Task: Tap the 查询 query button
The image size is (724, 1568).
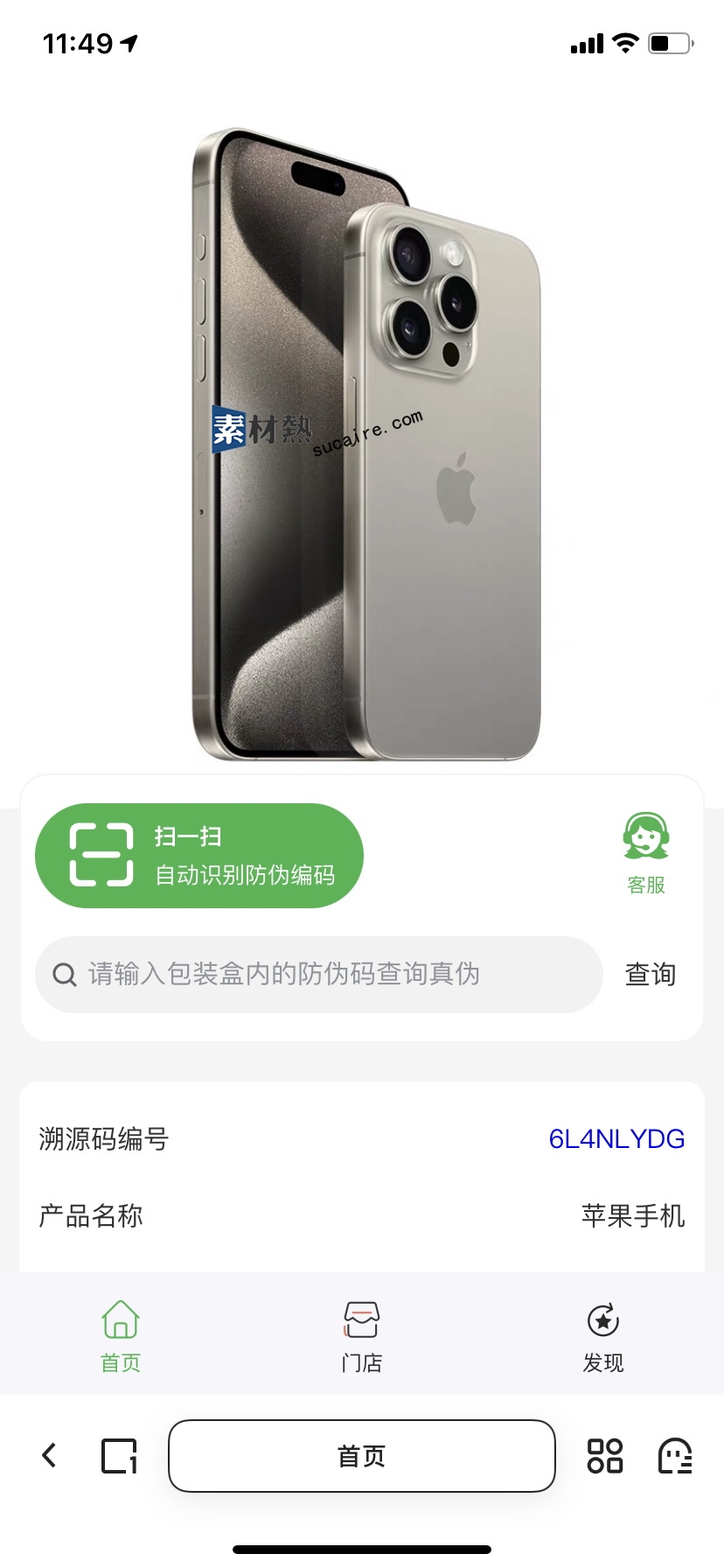Action: tap(651, 974)
